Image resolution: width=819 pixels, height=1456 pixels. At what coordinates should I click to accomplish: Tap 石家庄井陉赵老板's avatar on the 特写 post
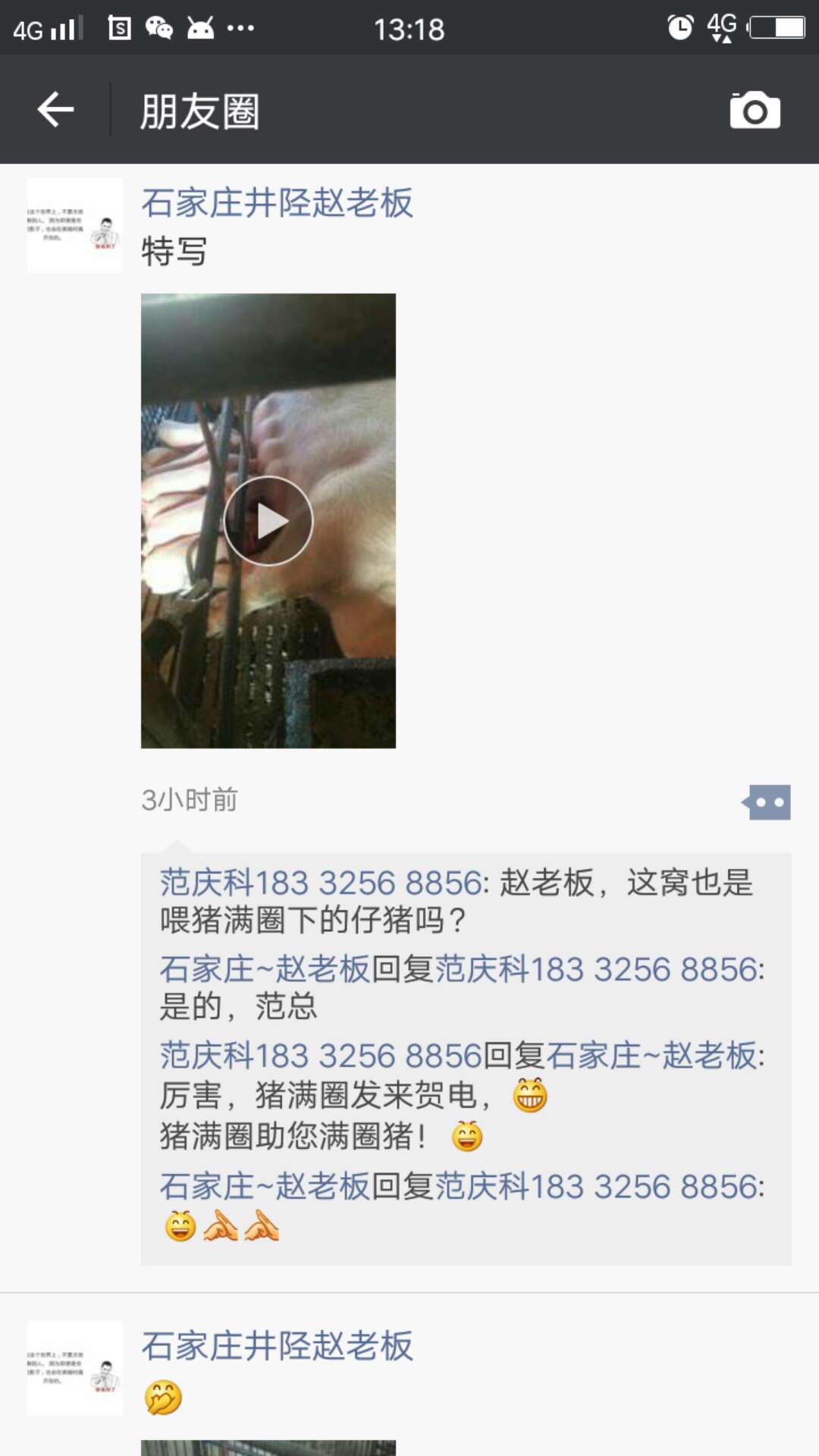click(x=75, y=225)
